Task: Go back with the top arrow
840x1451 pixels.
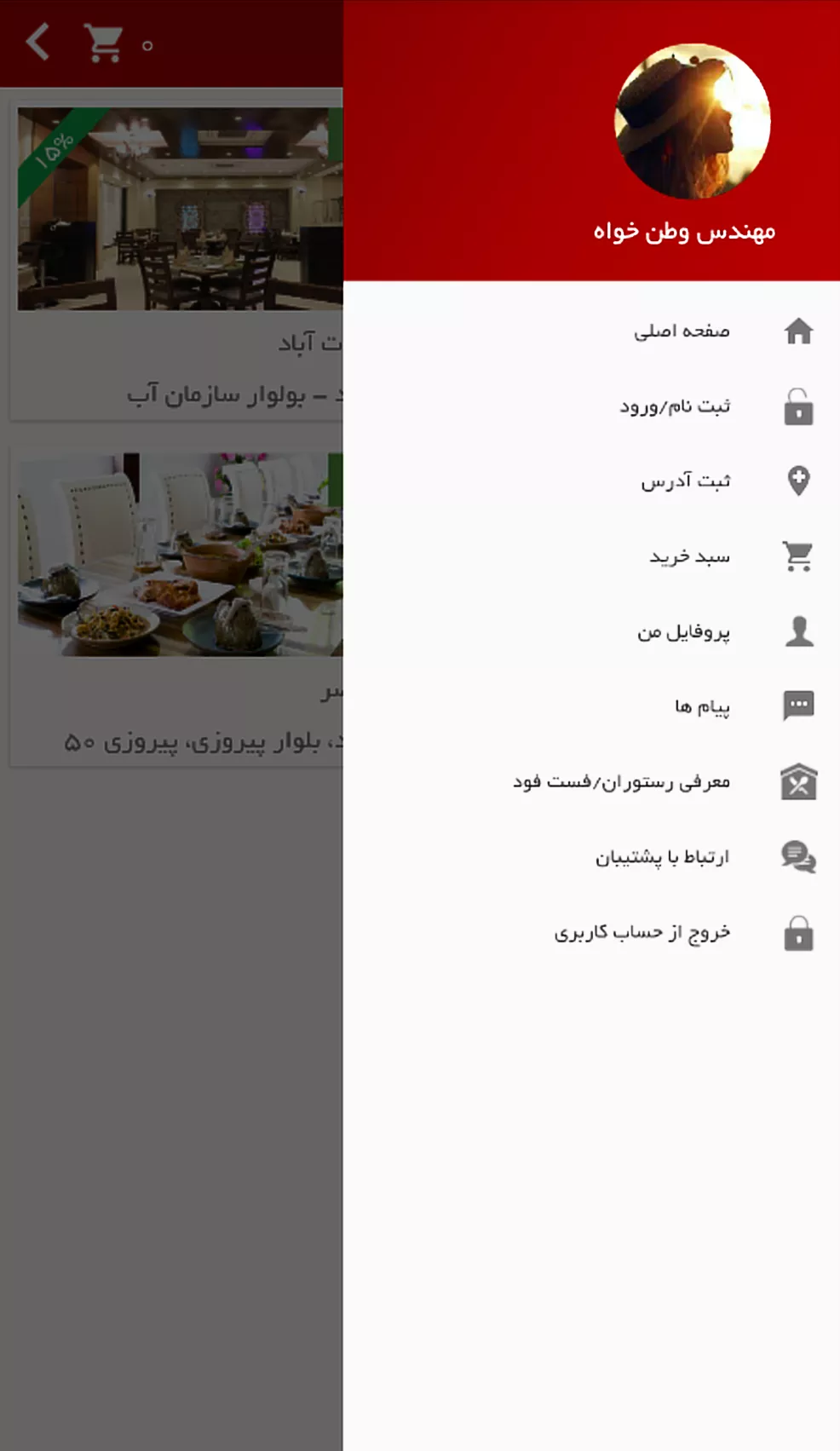Action: click(x=37, y=42)
